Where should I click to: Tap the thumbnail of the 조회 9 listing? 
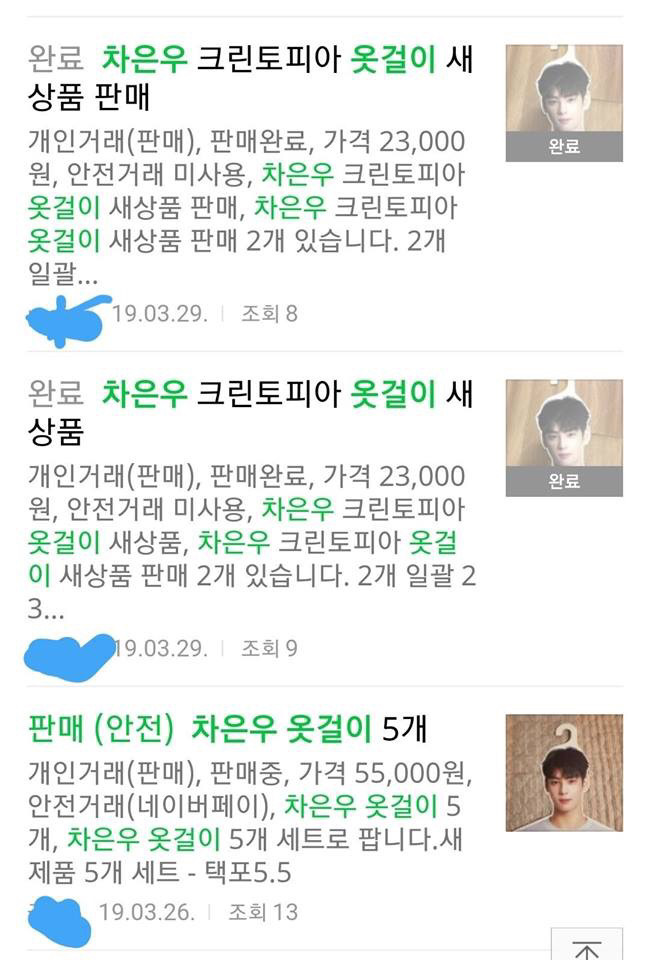pyautogui.click(x=564, y=437)
